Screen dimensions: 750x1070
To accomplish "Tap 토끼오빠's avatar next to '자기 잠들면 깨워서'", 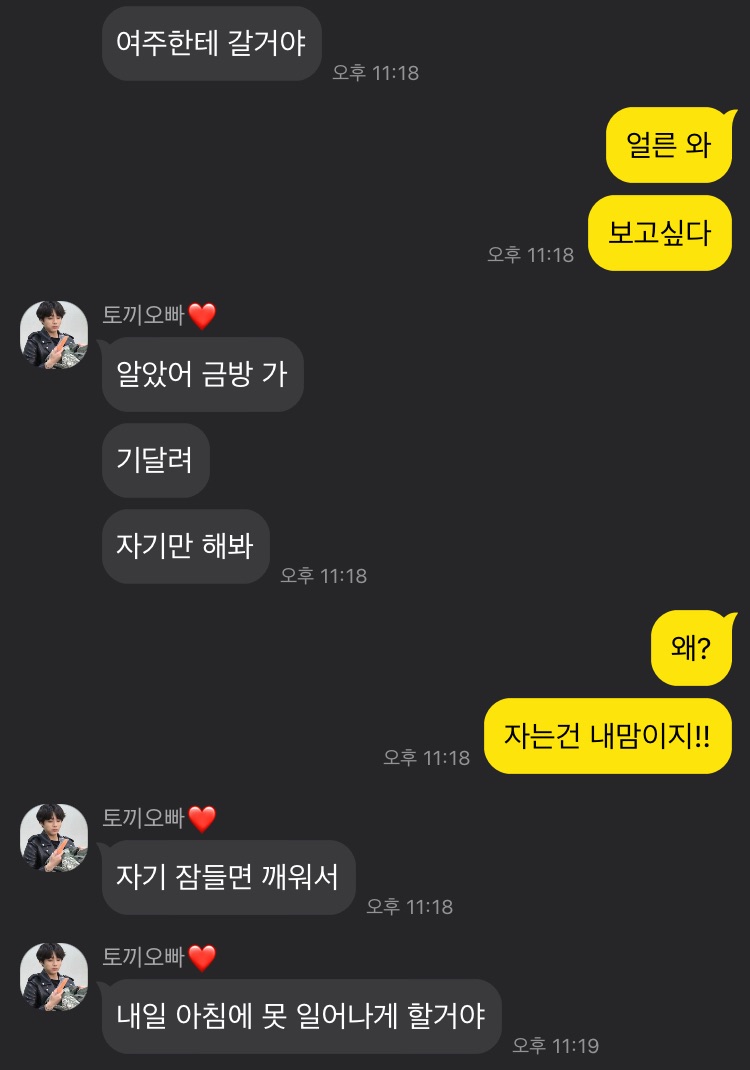I will click(54, 837).
